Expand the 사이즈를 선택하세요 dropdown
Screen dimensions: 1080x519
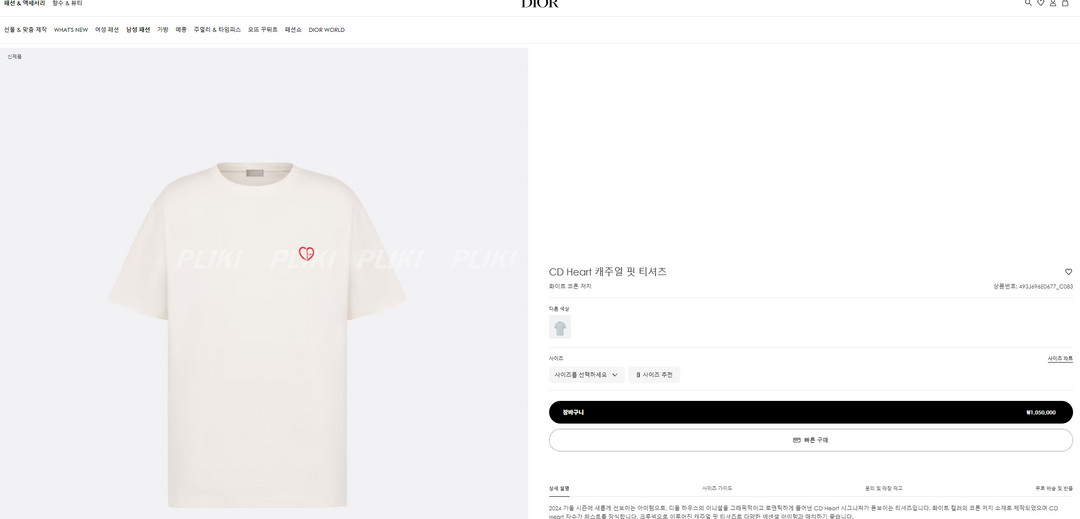point(586,375)
